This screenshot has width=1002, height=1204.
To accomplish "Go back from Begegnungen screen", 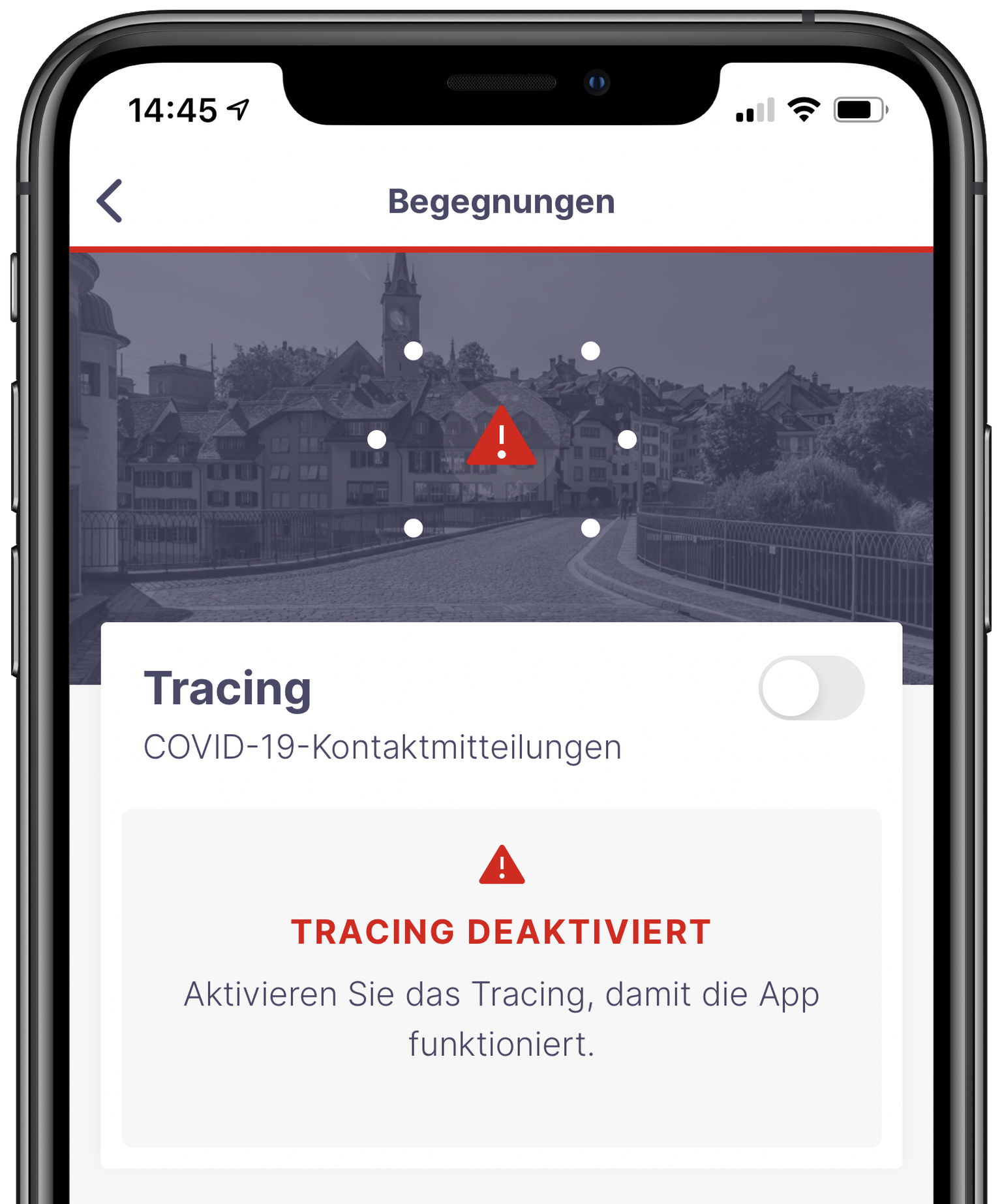I will click(110, 201).
